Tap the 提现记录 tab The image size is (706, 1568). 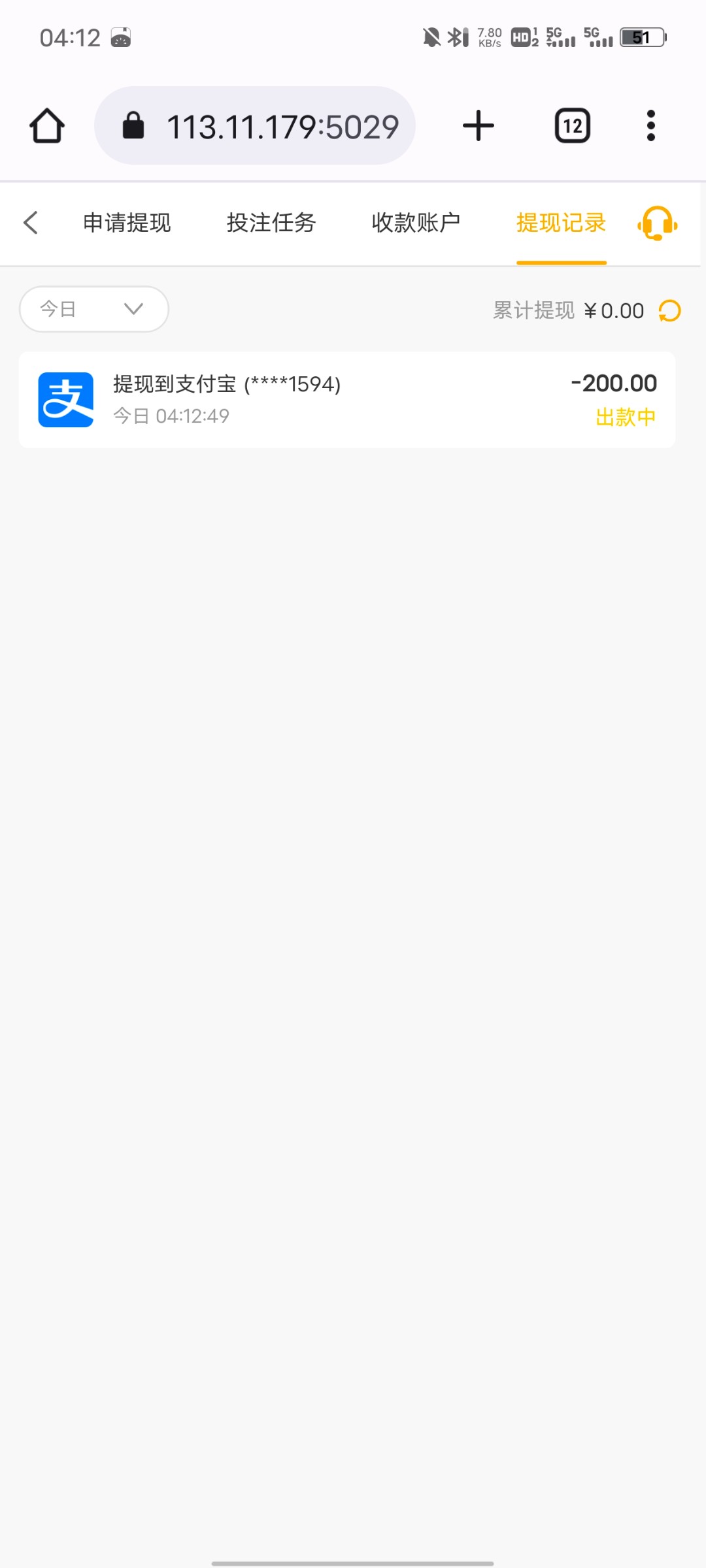tap(561, 223)
